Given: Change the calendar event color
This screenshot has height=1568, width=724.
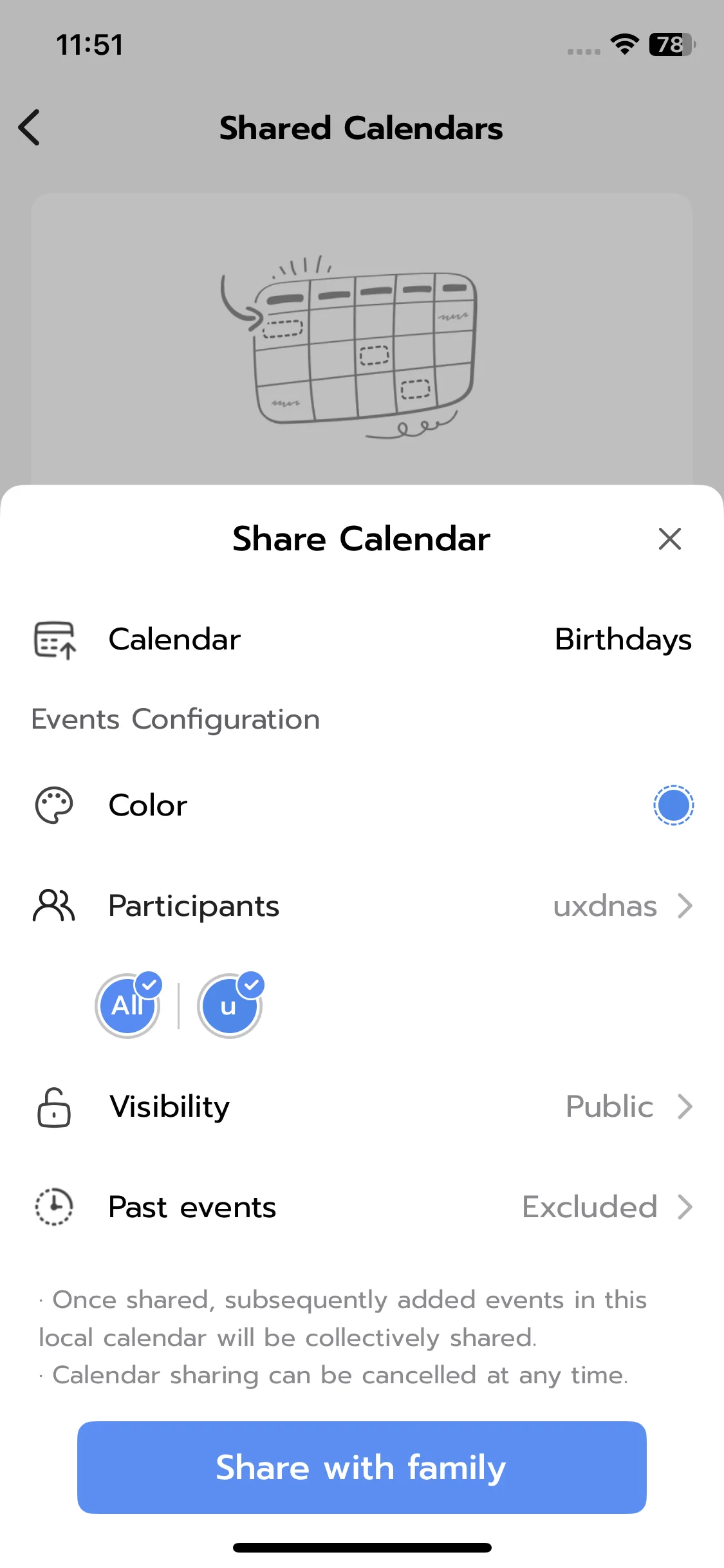Looking at the screenshot, I should click(x=673, y=805).
